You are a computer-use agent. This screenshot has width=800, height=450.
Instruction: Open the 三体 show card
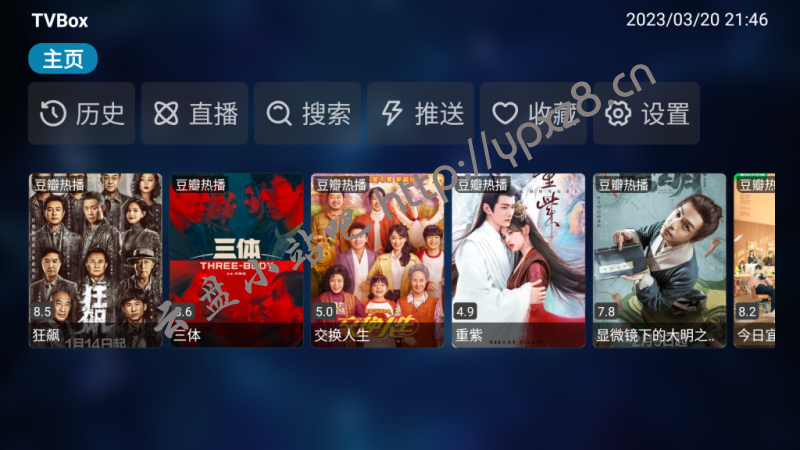236,260
